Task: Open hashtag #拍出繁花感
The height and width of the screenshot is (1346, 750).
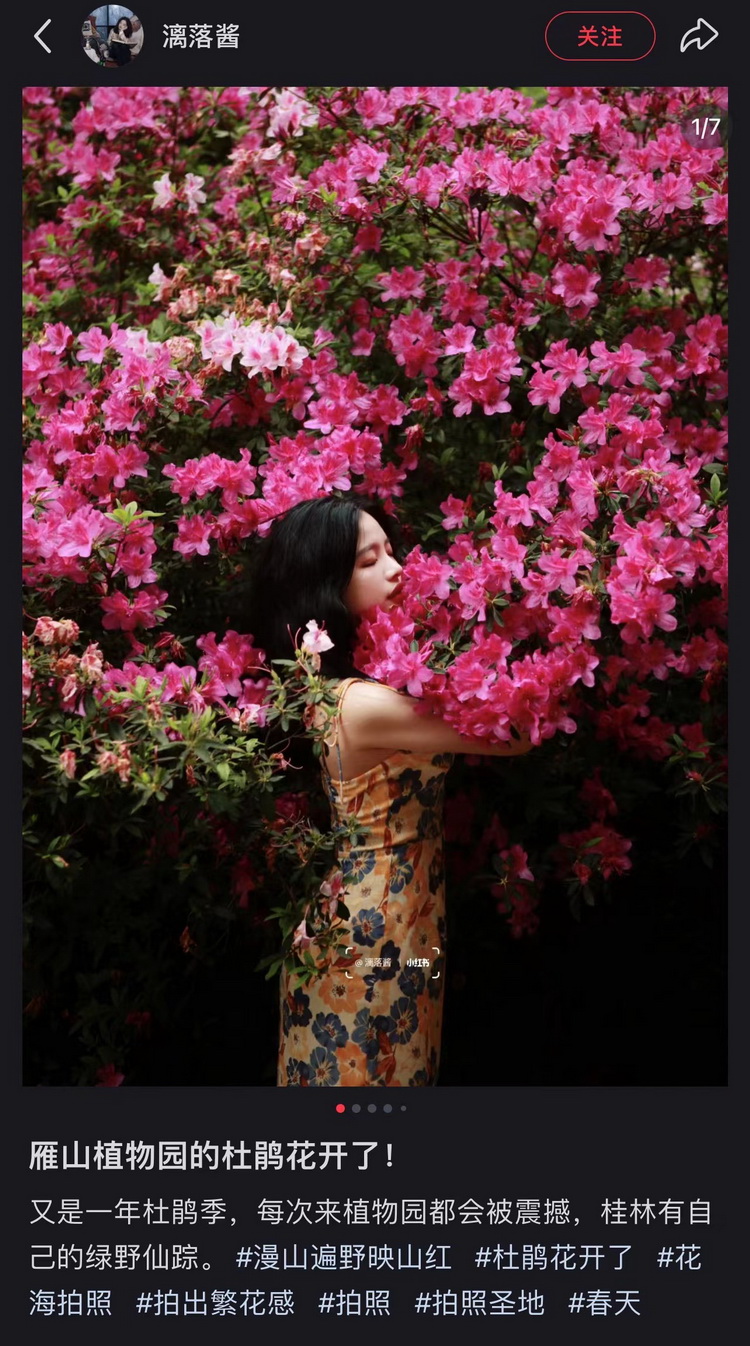Action: pos(215,1302)
